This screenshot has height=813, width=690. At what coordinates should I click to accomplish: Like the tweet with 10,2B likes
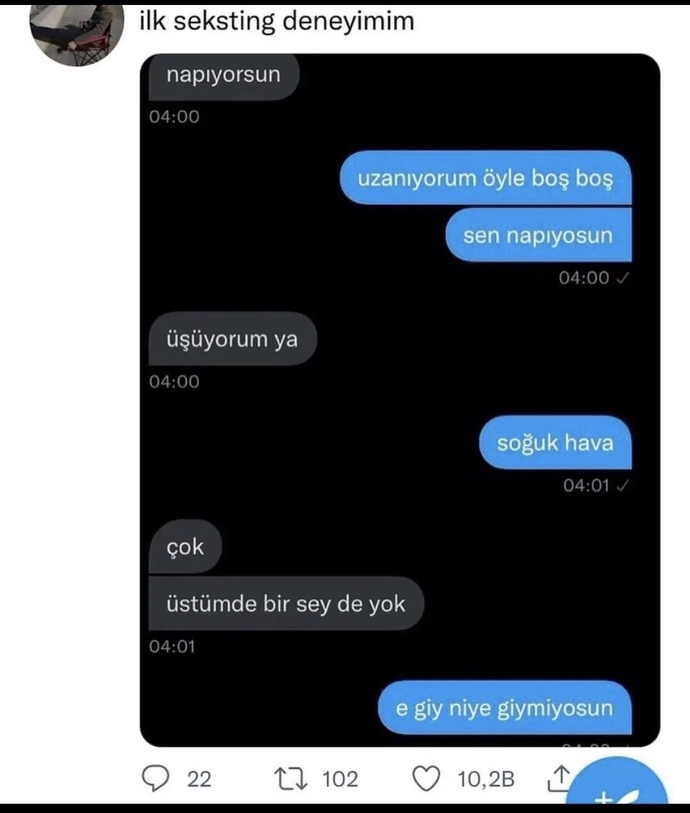[x=428, y=778]
